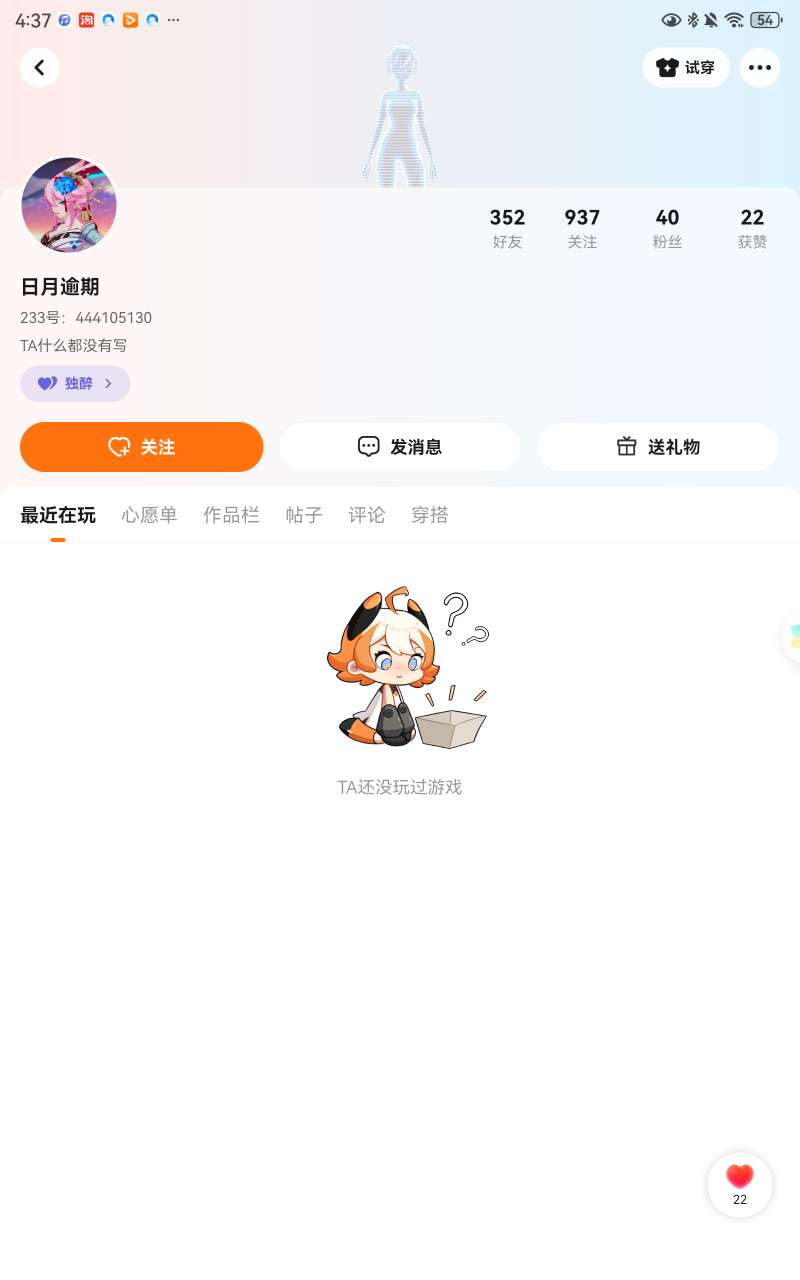Open the profile avatar picture
The width and height of the screenshot is (800, 1280).
pyautogui.click(x=69, y=205)
